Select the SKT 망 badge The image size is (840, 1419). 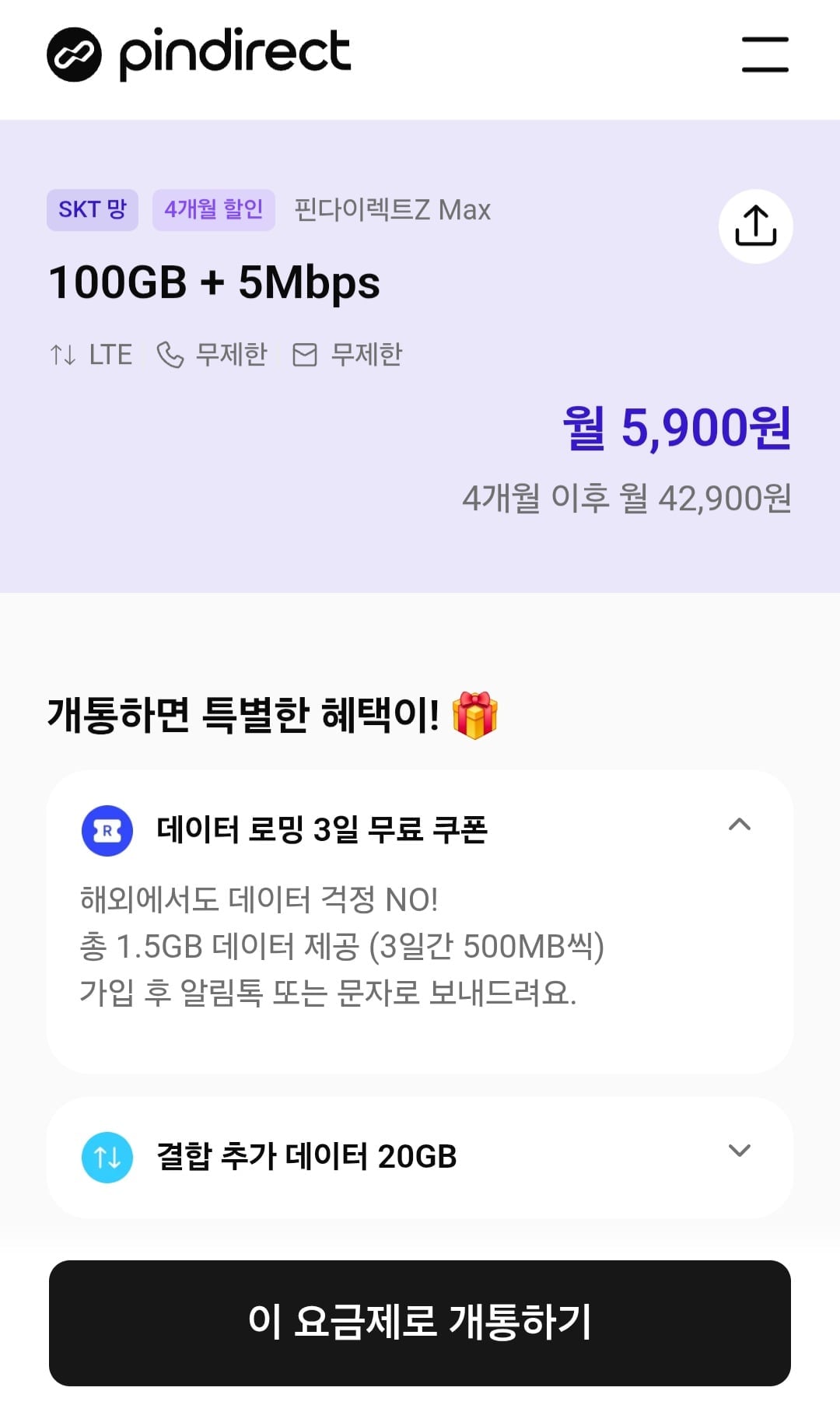tap(93, 209)
